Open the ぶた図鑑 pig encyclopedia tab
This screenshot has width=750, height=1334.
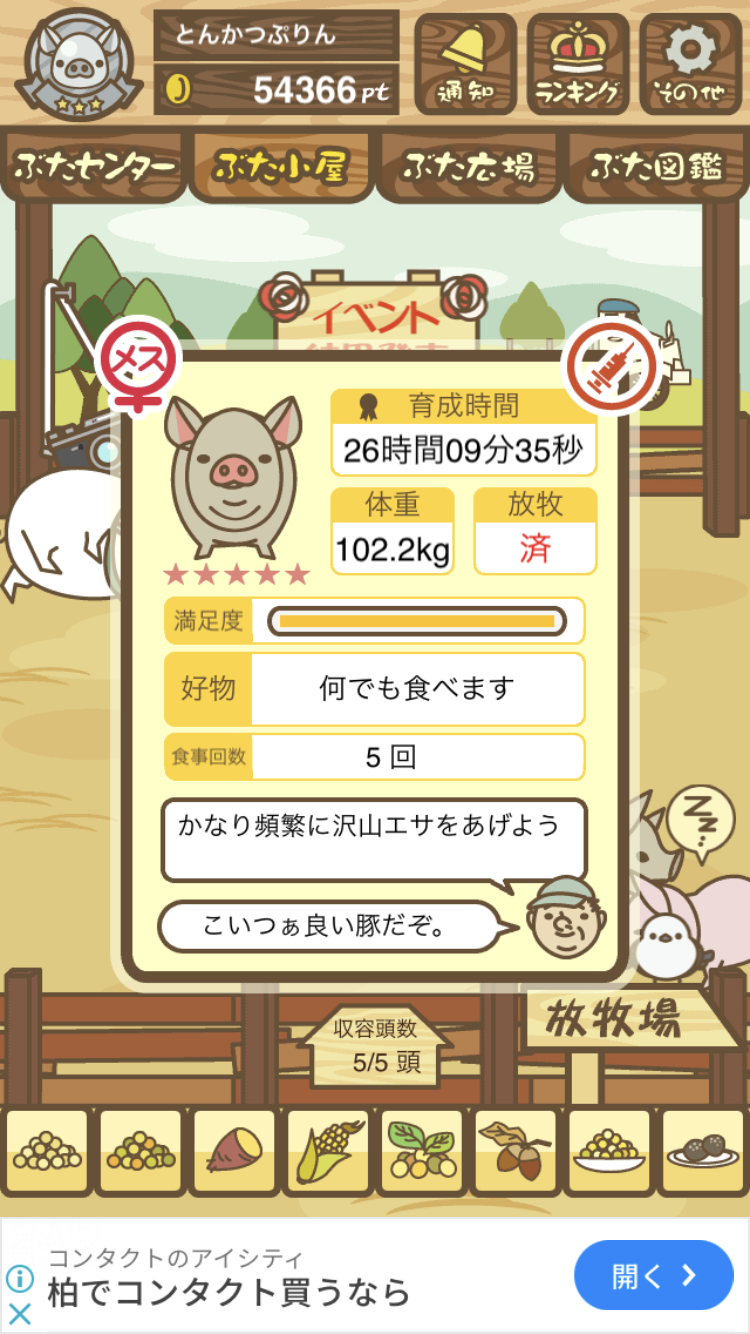tap(655, 167)
